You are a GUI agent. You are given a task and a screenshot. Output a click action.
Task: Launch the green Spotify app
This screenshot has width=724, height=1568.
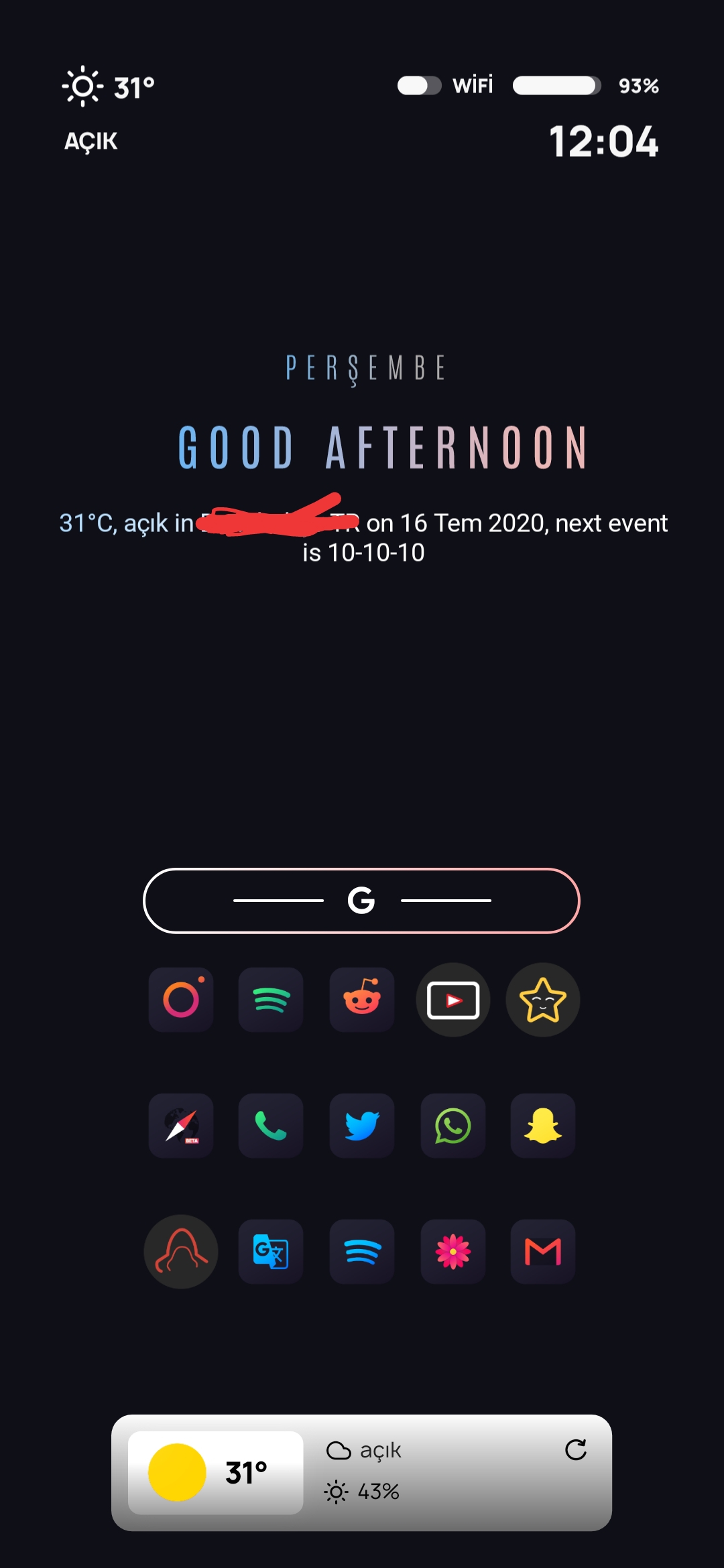click(271, 1000)
